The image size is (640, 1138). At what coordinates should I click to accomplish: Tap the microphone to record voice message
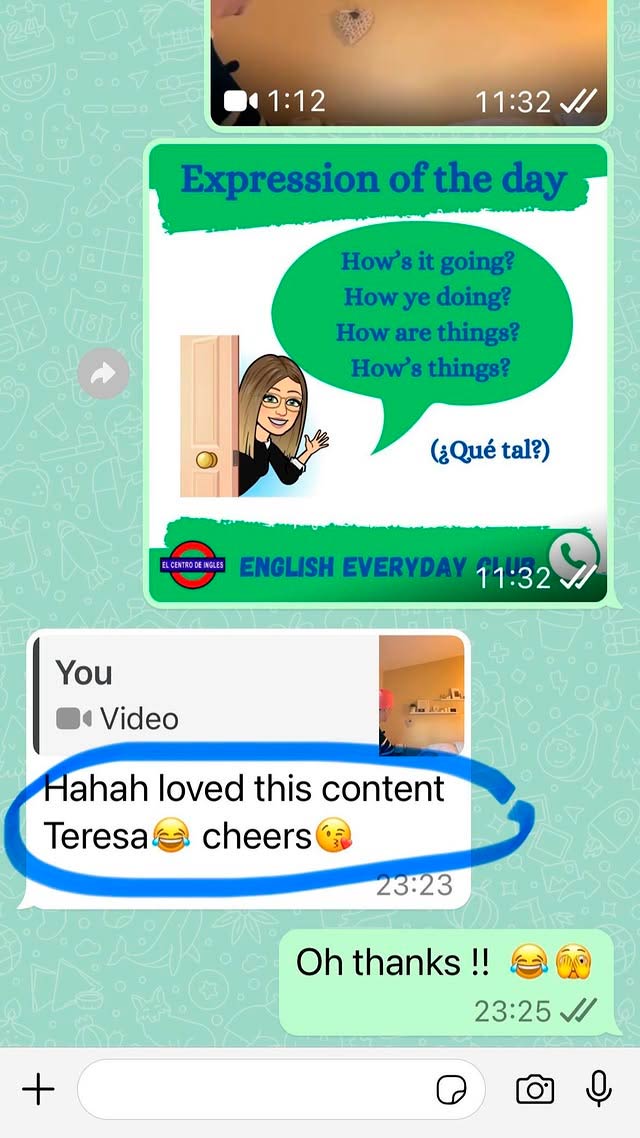(599, 1088)
